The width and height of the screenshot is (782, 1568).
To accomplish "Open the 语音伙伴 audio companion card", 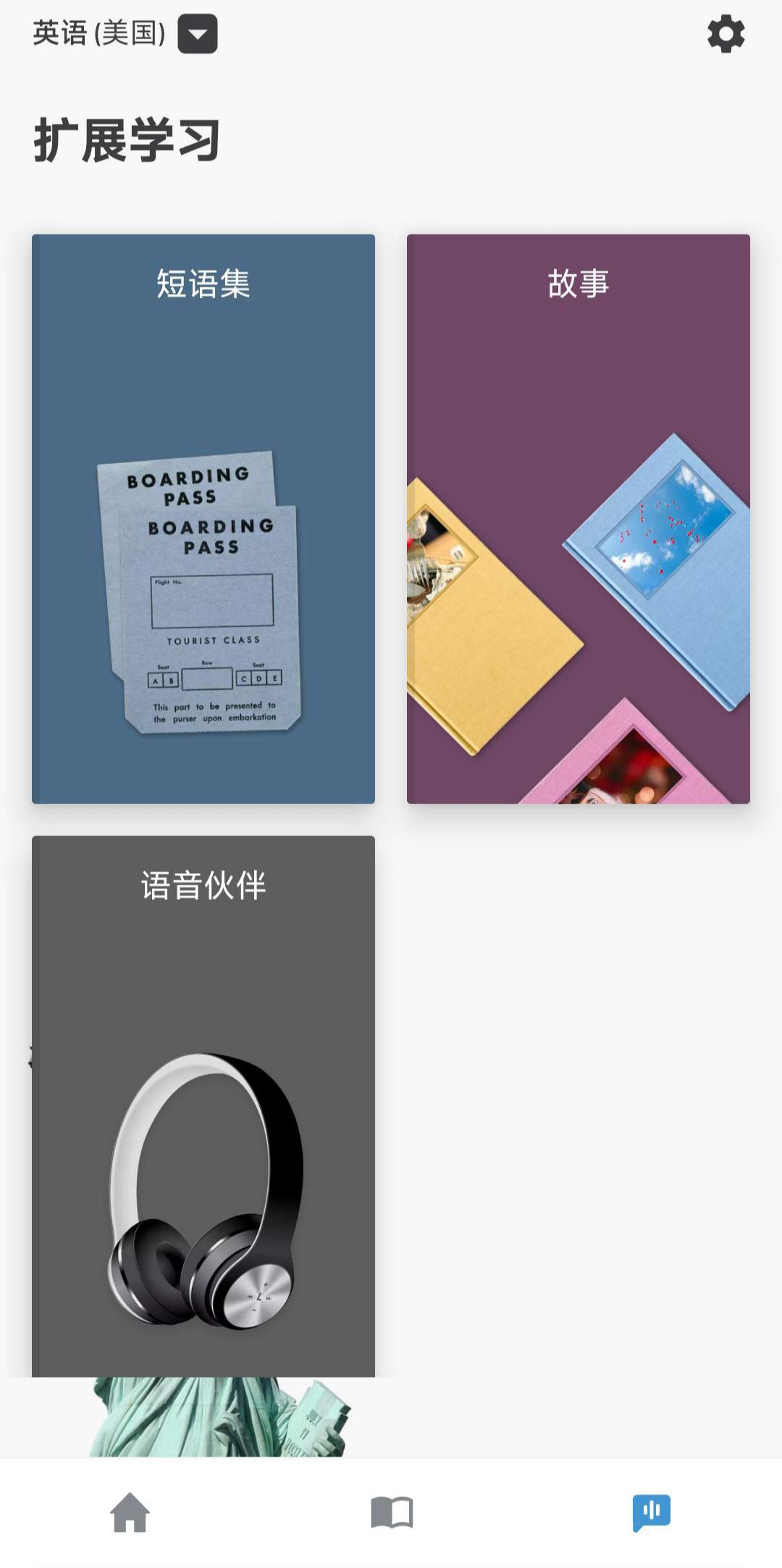I will coord(203,1105).
